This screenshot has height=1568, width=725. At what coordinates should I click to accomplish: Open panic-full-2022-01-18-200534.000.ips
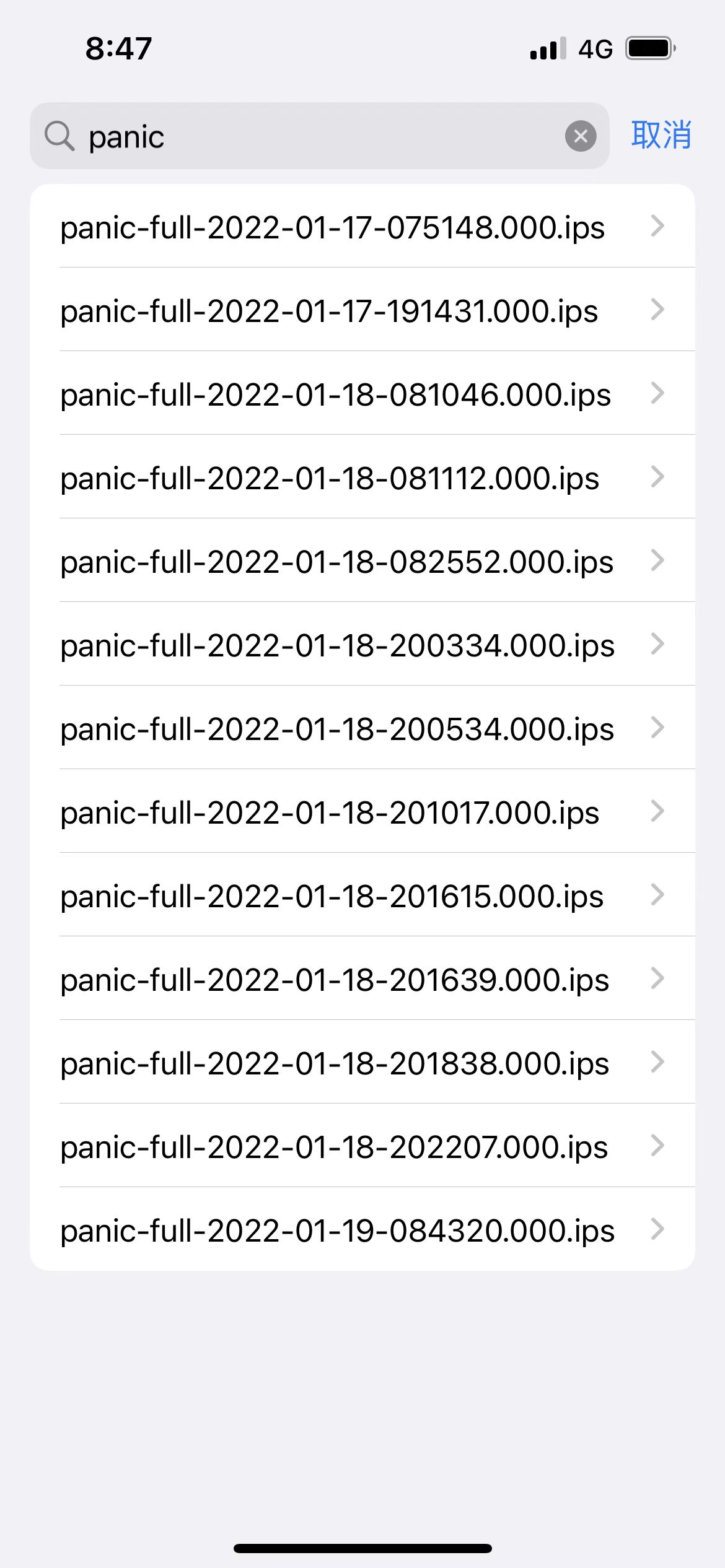[362, 728]
